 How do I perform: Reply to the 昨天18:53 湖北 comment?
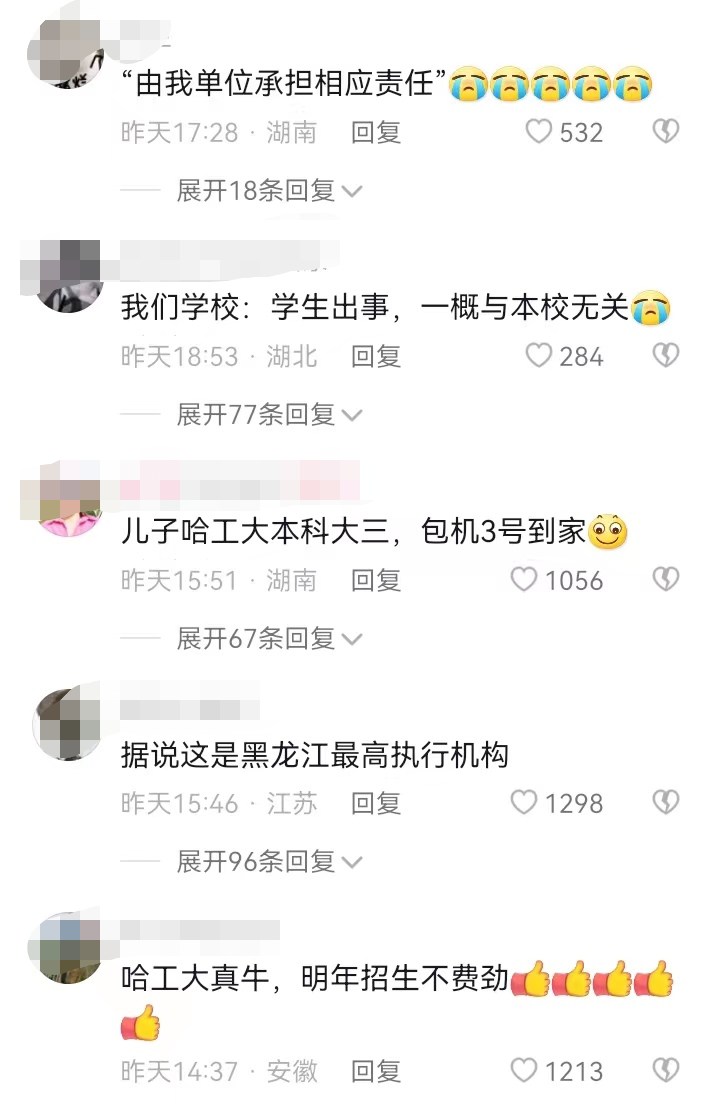click(x=375, y=356)
